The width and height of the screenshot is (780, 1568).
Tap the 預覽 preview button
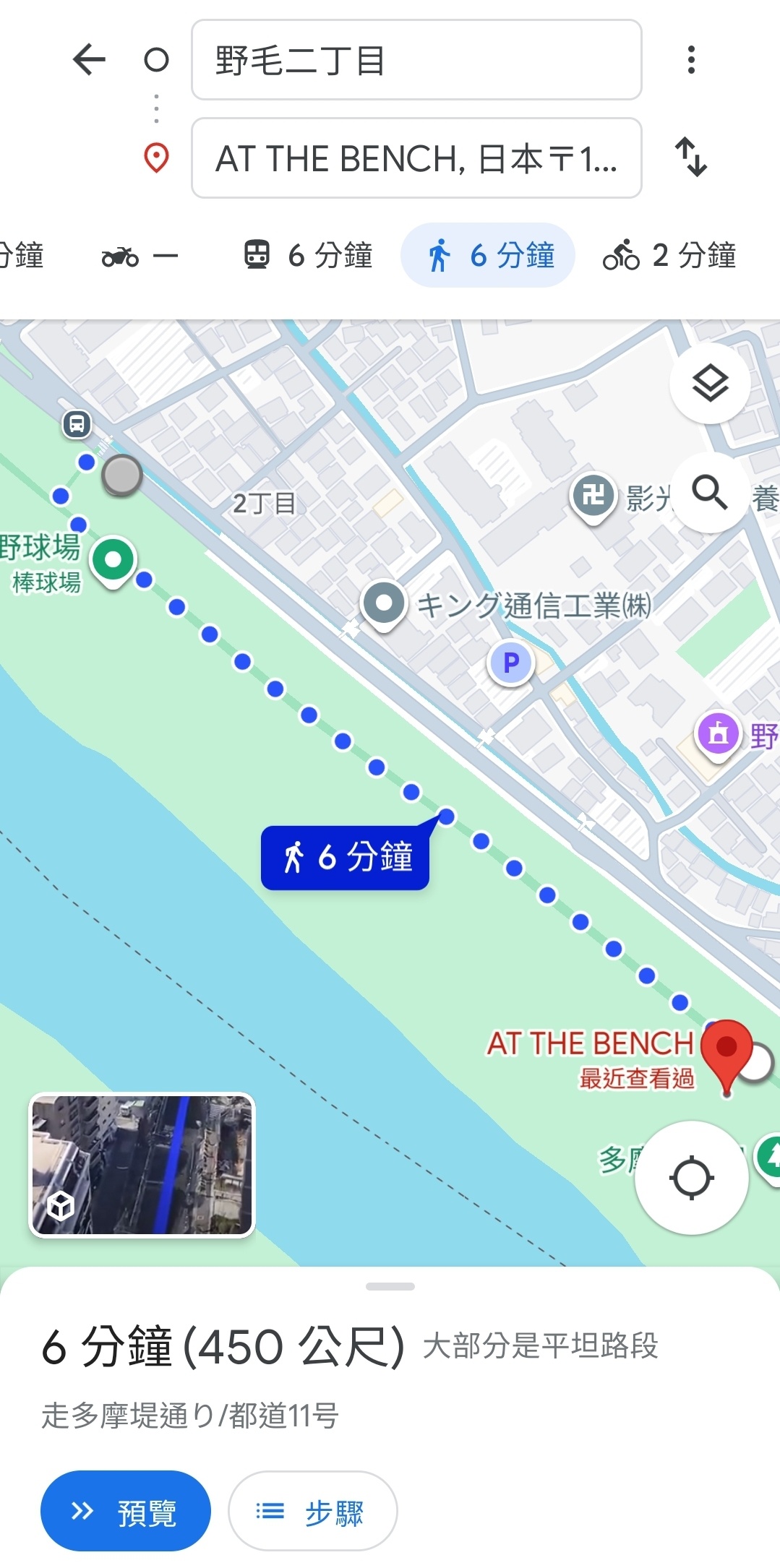point(126,1511)
